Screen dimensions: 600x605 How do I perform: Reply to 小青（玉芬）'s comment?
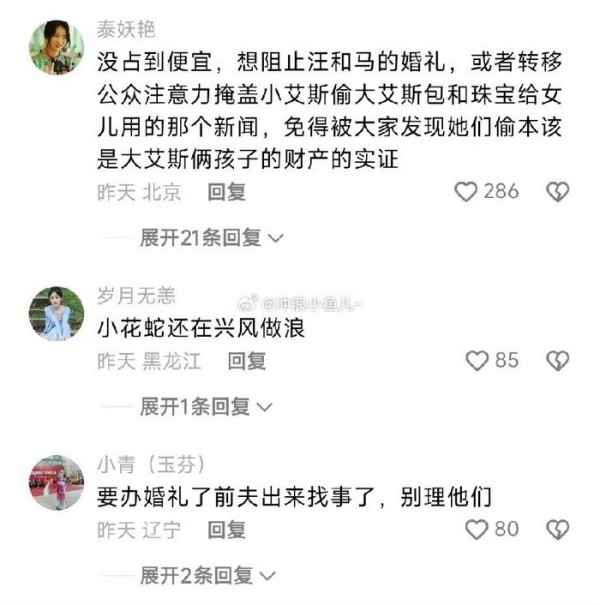[226, 530]
